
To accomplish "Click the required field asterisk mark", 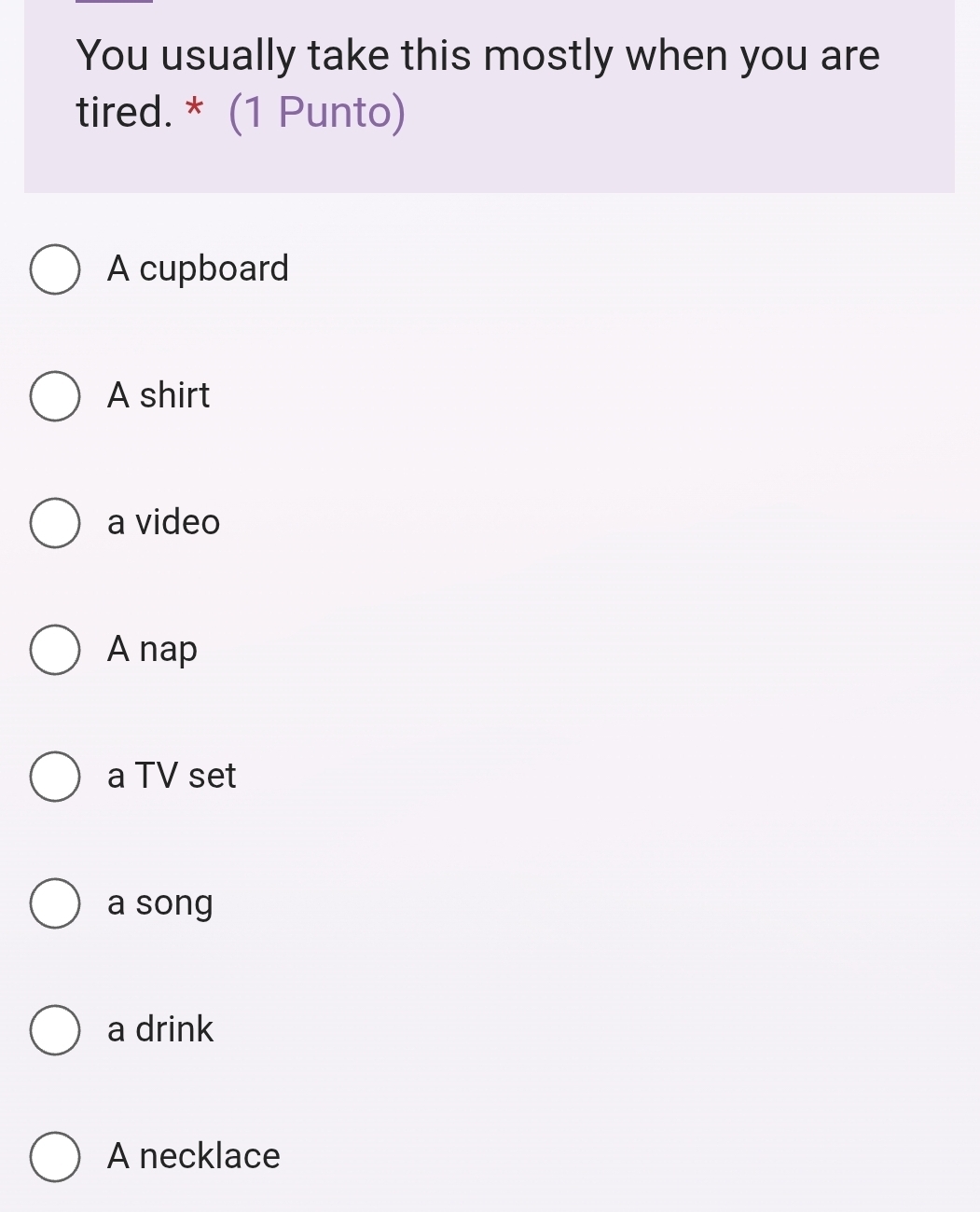I will point(193,110).
